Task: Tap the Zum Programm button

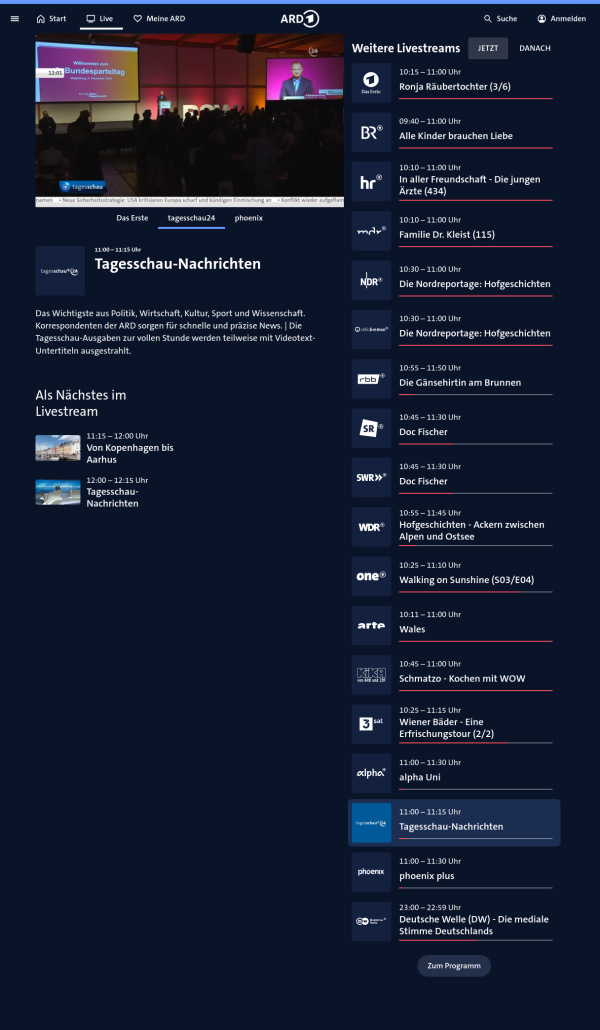Action: [454, 966]
